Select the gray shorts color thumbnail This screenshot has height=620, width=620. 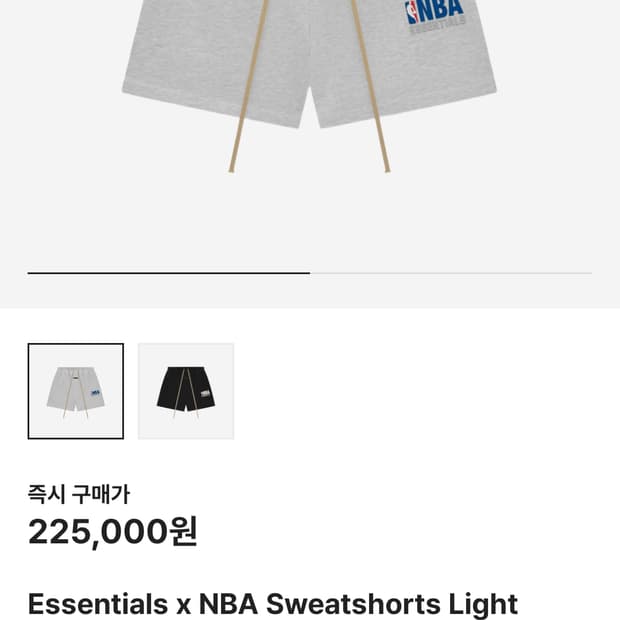point(76,391)
